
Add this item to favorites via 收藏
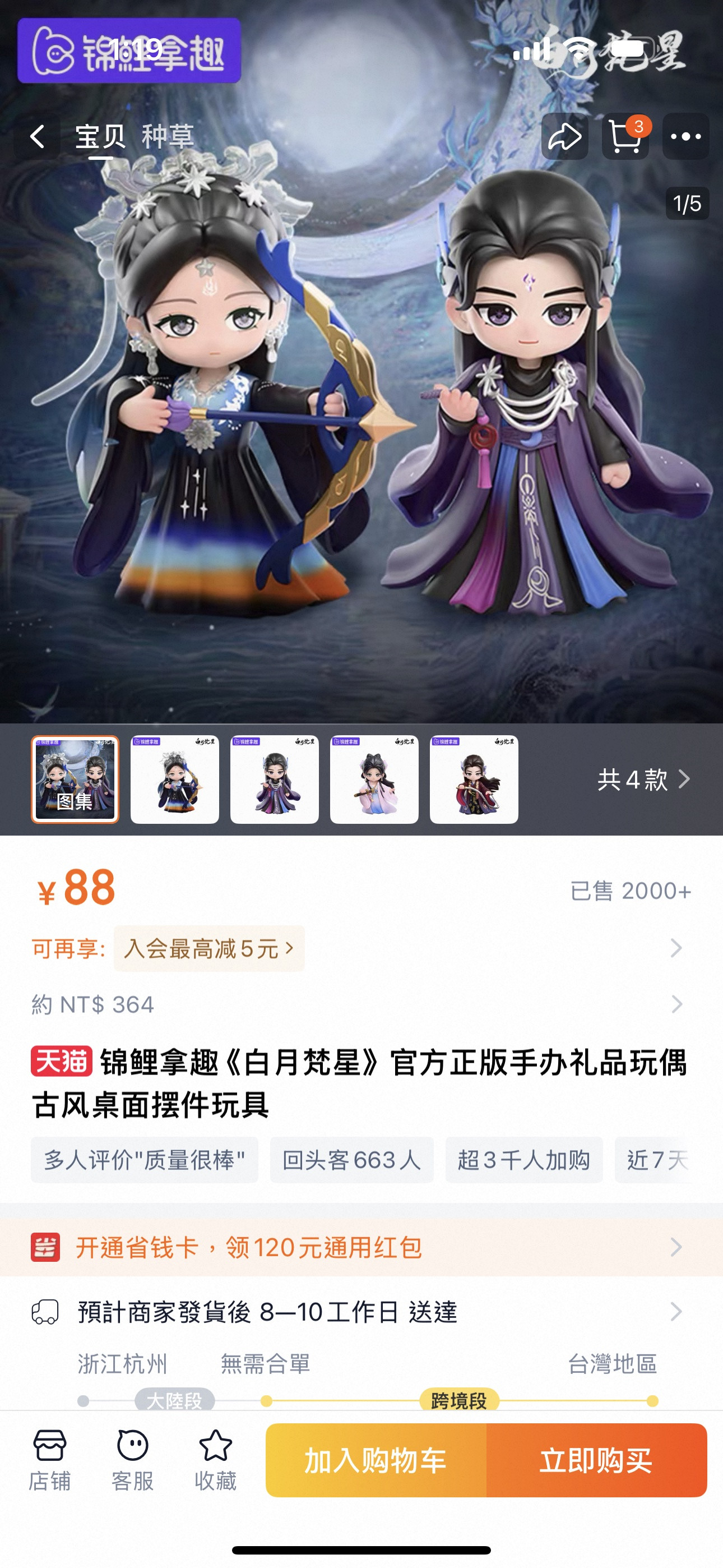215,1460
